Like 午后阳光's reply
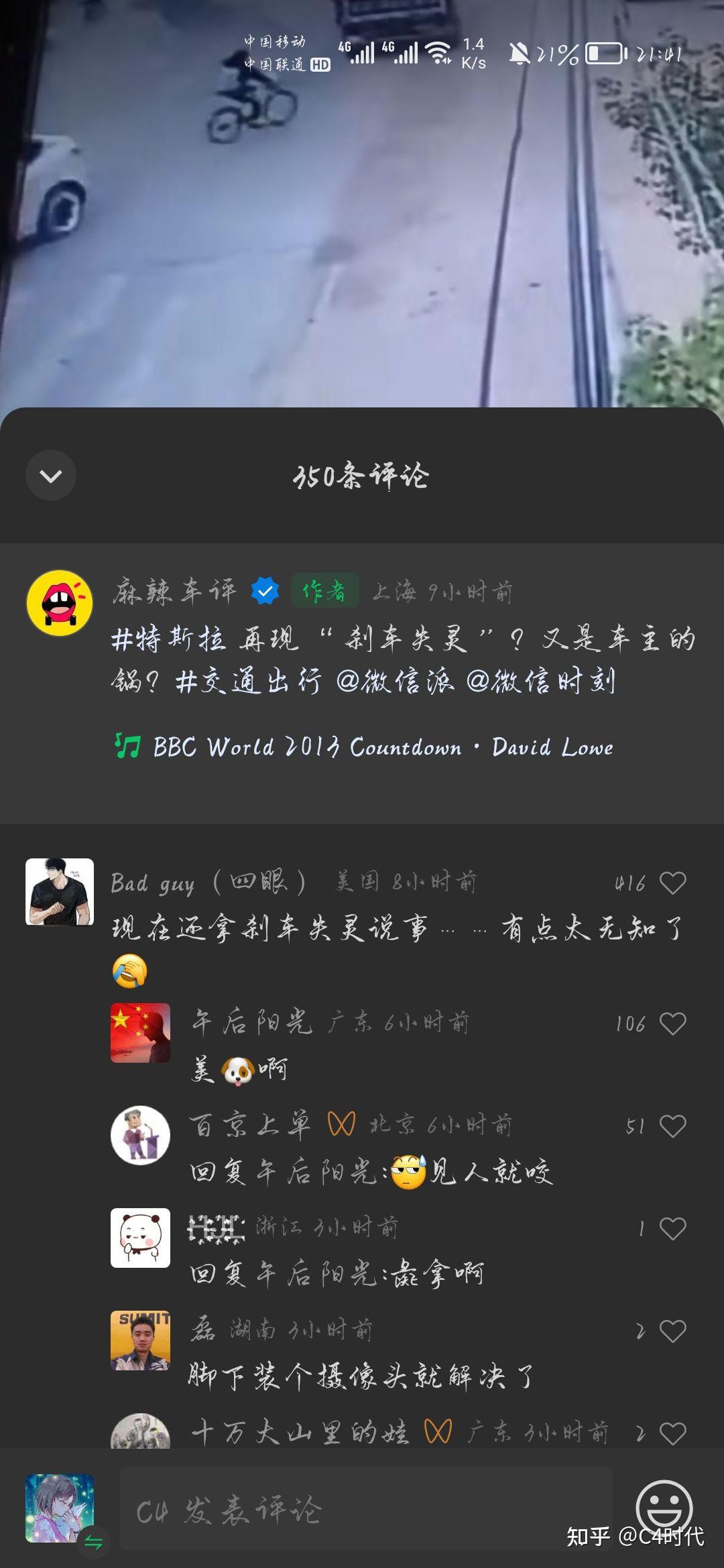Screen dimensions: 724x1568 (x=672, y=1023)
